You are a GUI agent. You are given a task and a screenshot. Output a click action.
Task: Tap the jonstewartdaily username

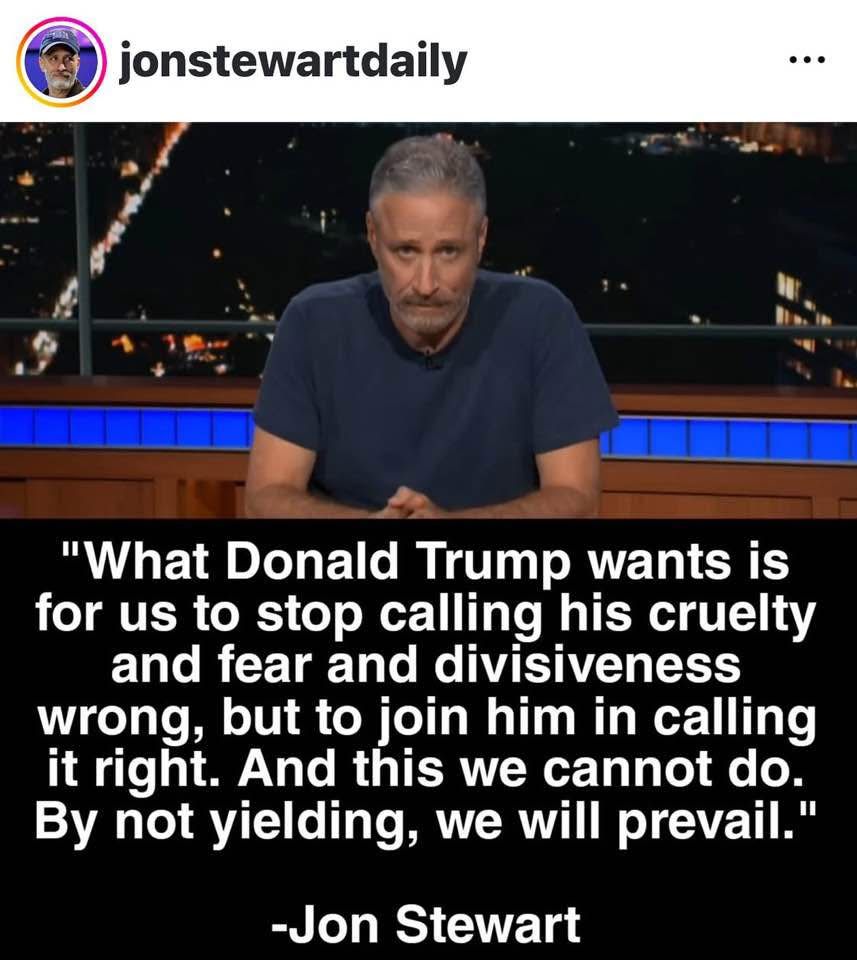pos(292,62)
